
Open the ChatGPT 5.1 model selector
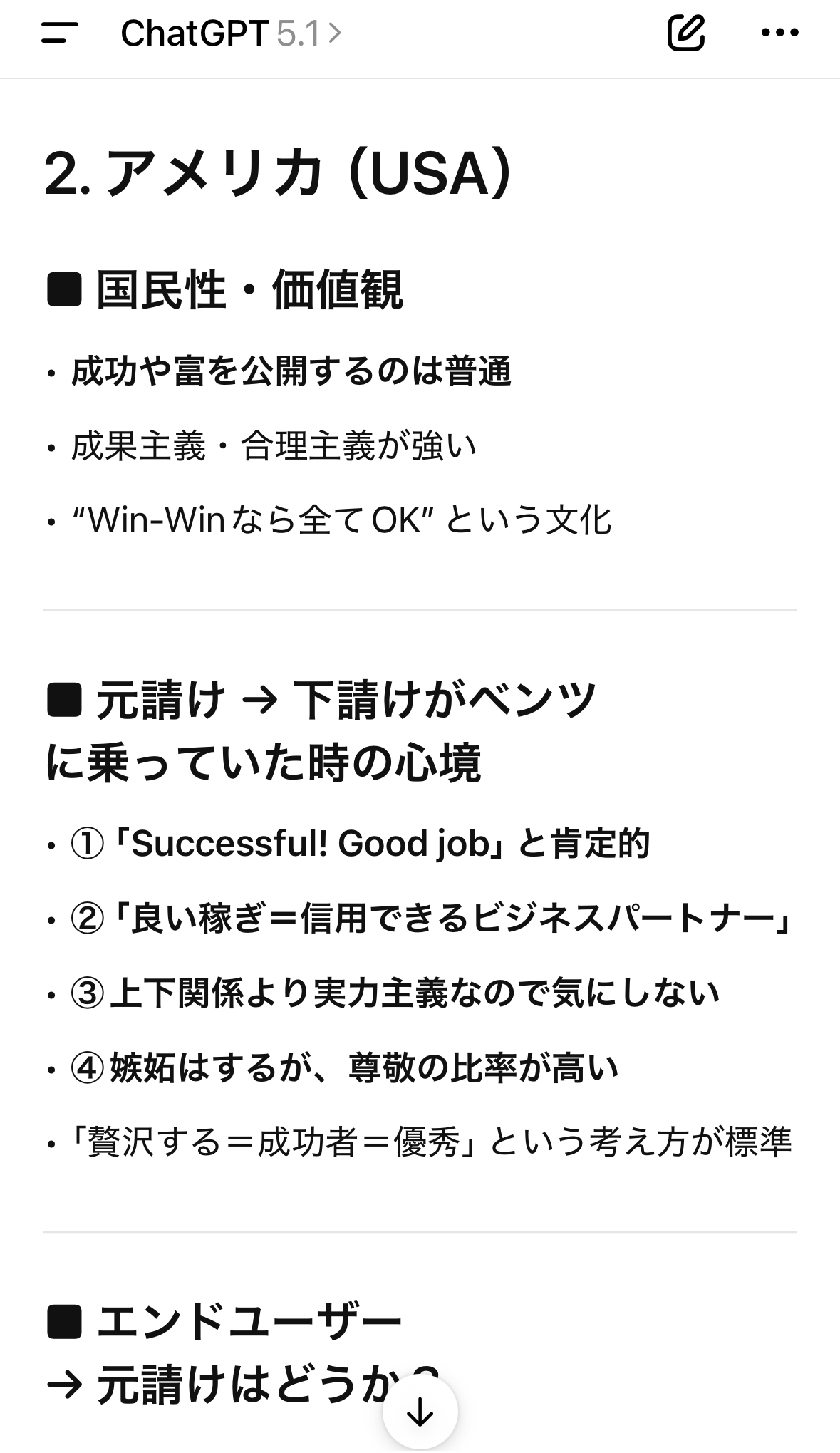(x=231, y=33)
